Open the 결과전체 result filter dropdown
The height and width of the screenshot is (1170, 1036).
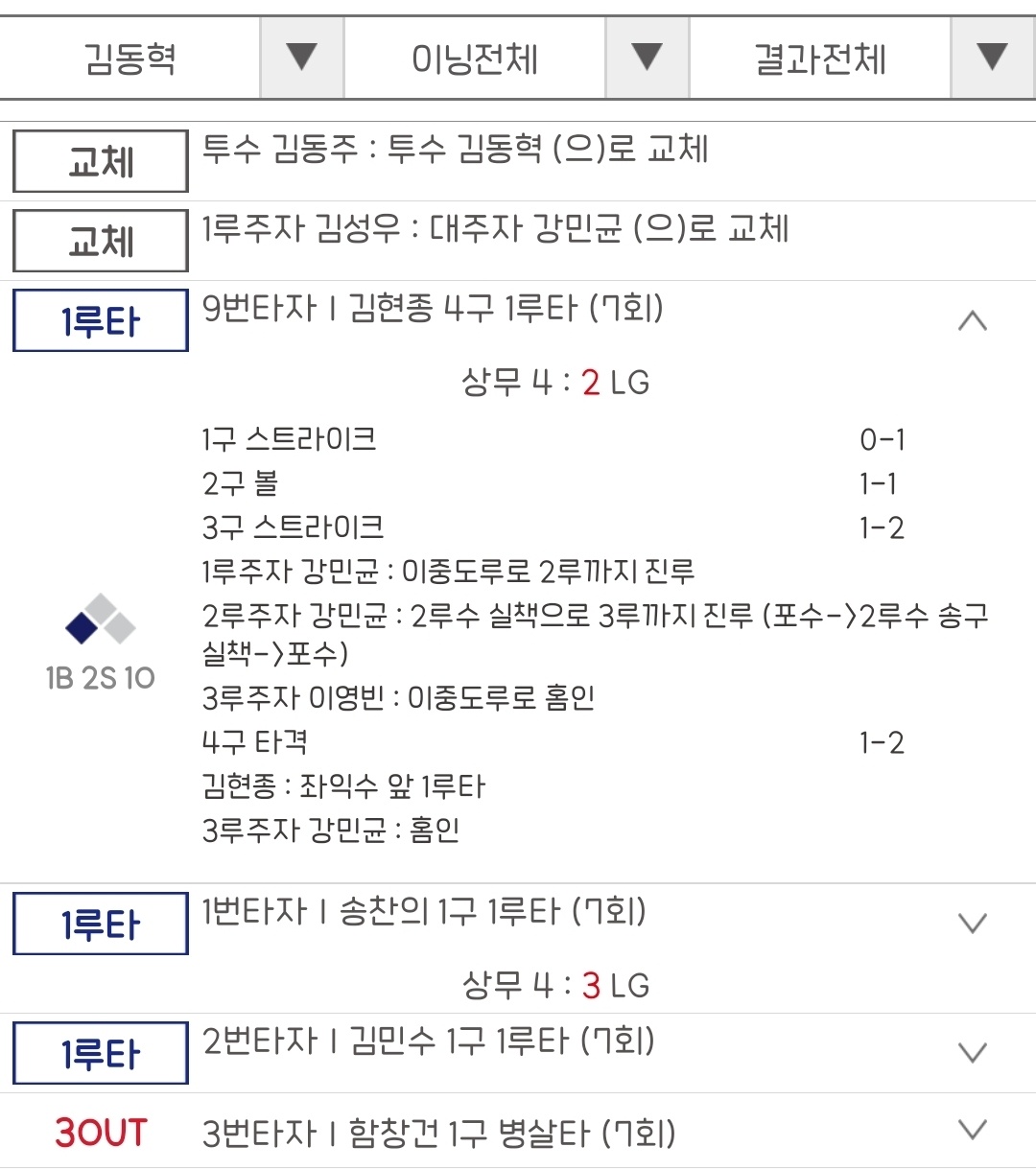991,58
